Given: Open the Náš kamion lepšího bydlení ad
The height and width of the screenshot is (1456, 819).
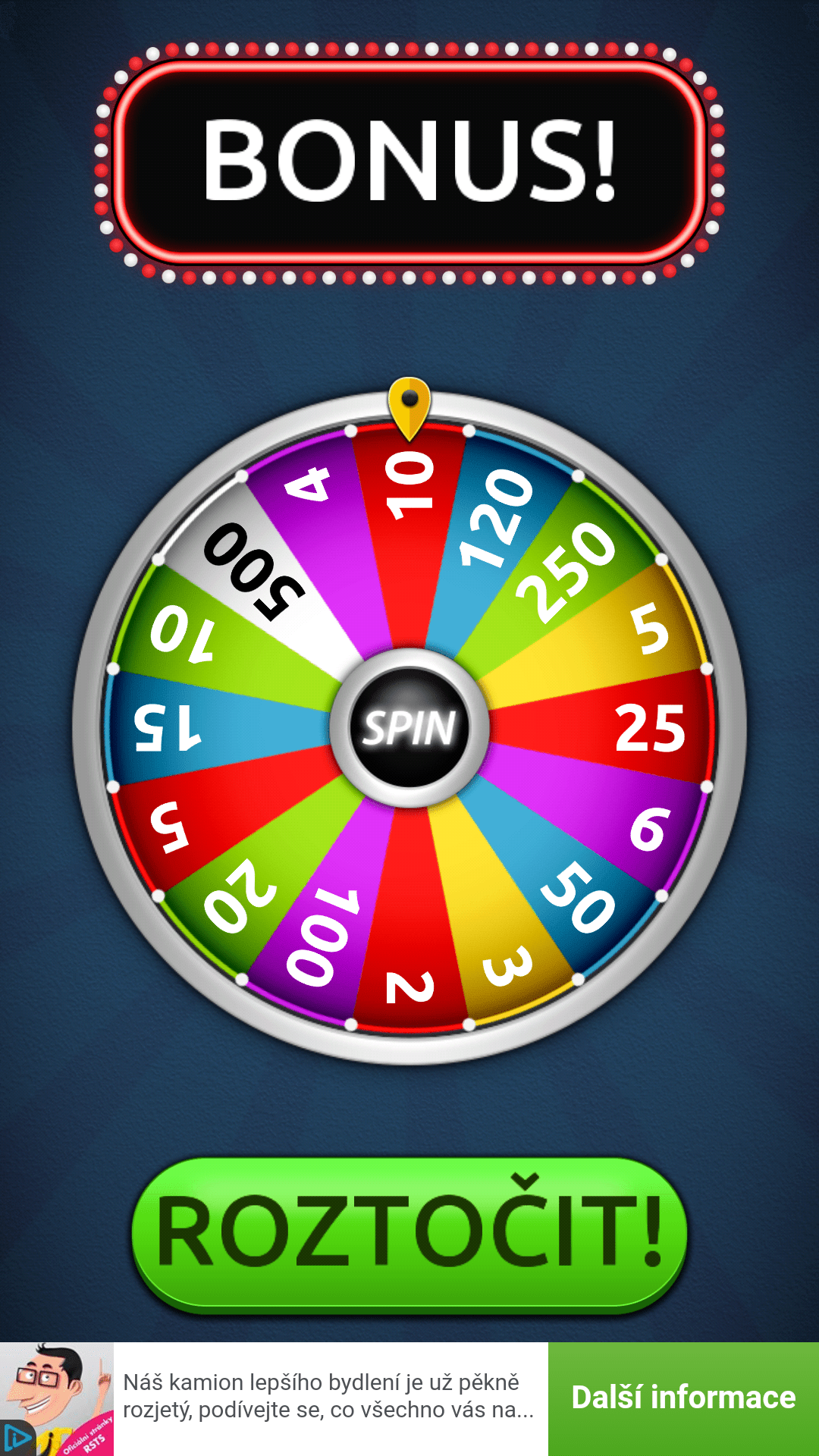Looking at the screenshot, I should (x=328, y=1396).
